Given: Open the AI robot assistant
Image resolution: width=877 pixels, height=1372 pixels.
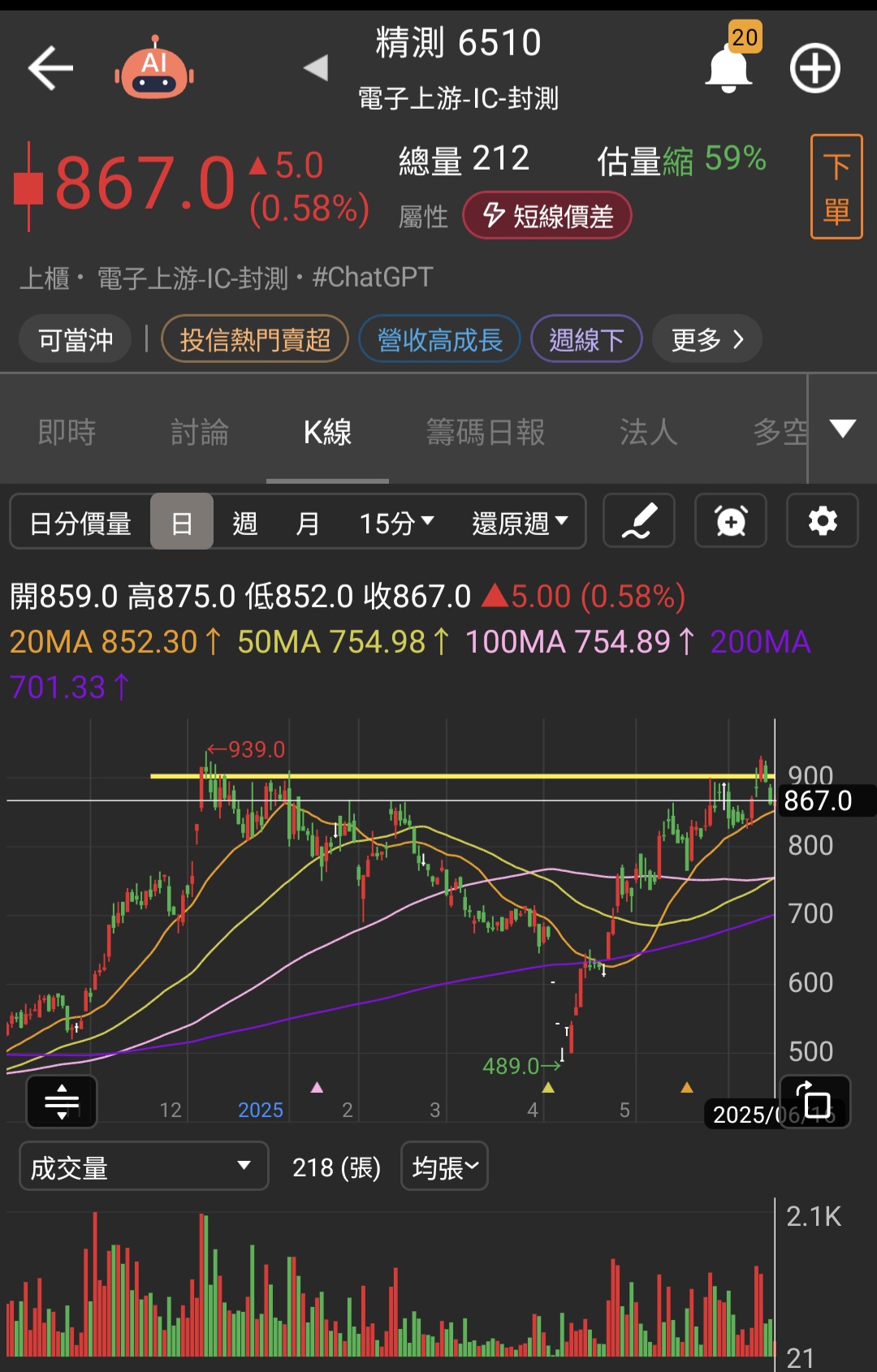Looking at the screenshot, I should point(154,68).
